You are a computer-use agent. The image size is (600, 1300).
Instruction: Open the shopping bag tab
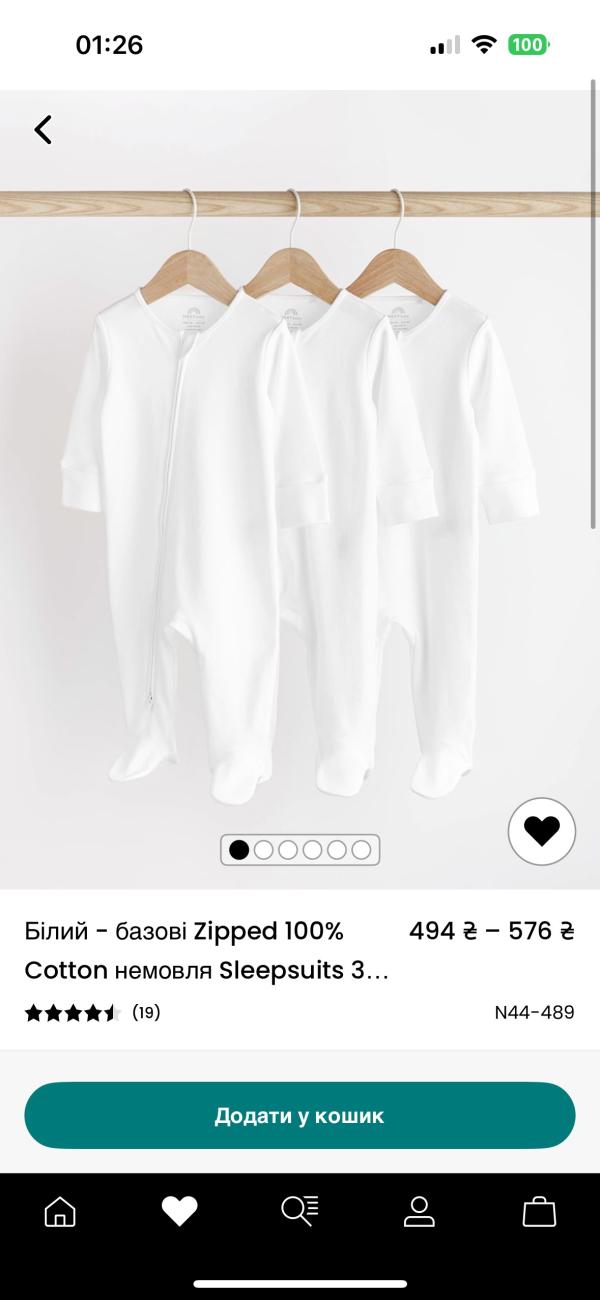click(x=539, y=1211)
